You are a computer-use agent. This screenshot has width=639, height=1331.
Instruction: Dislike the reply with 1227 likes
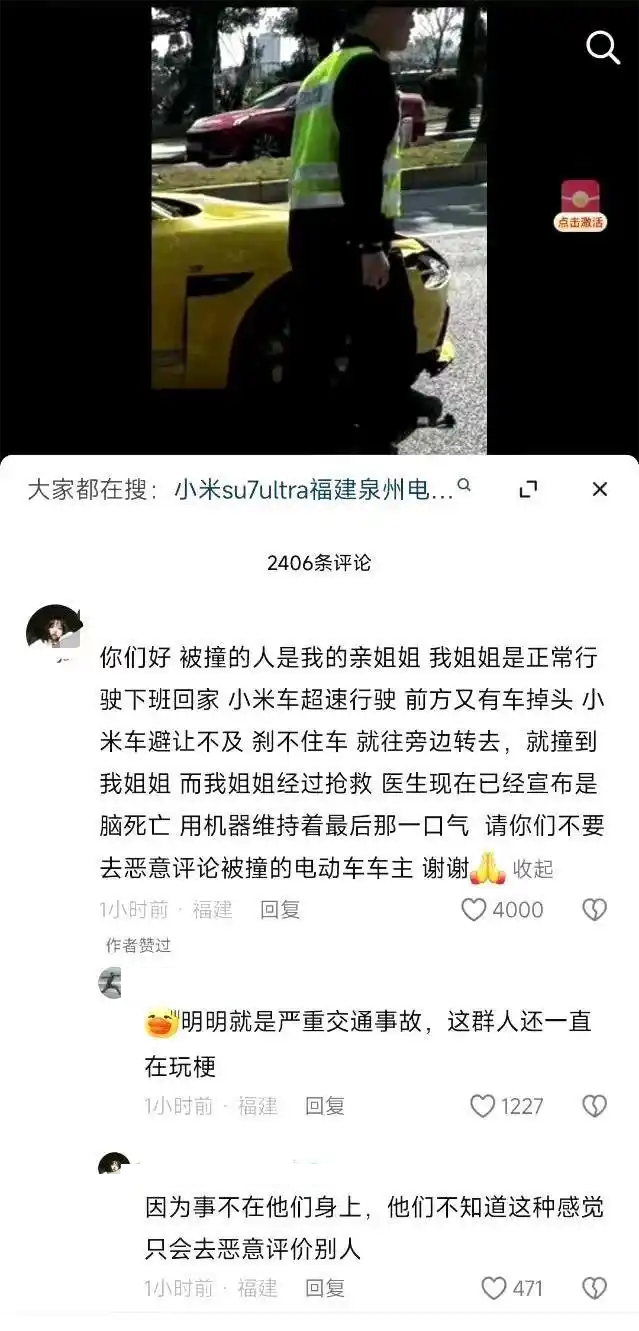(x=594, y=1105)
